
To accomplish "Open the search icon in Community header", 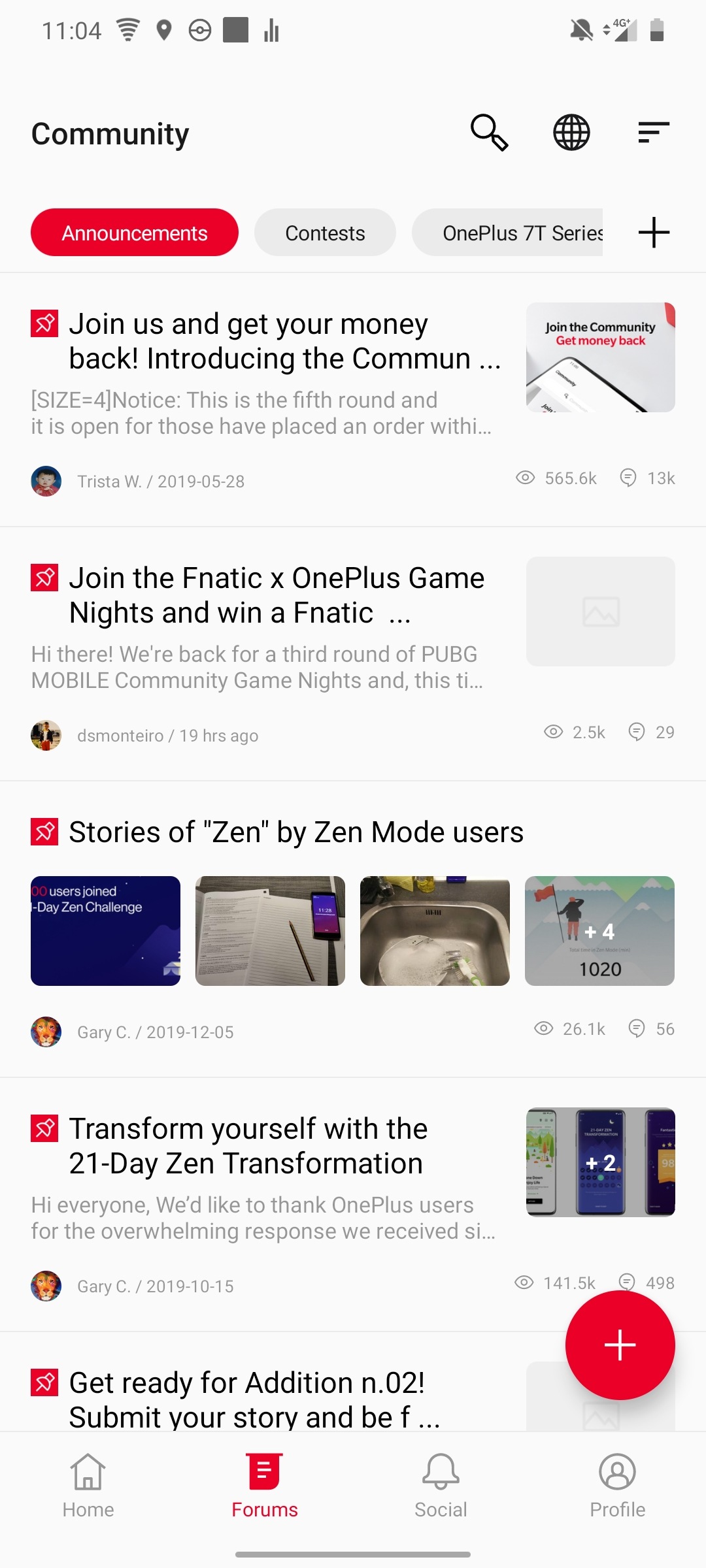I will [489, 133].
